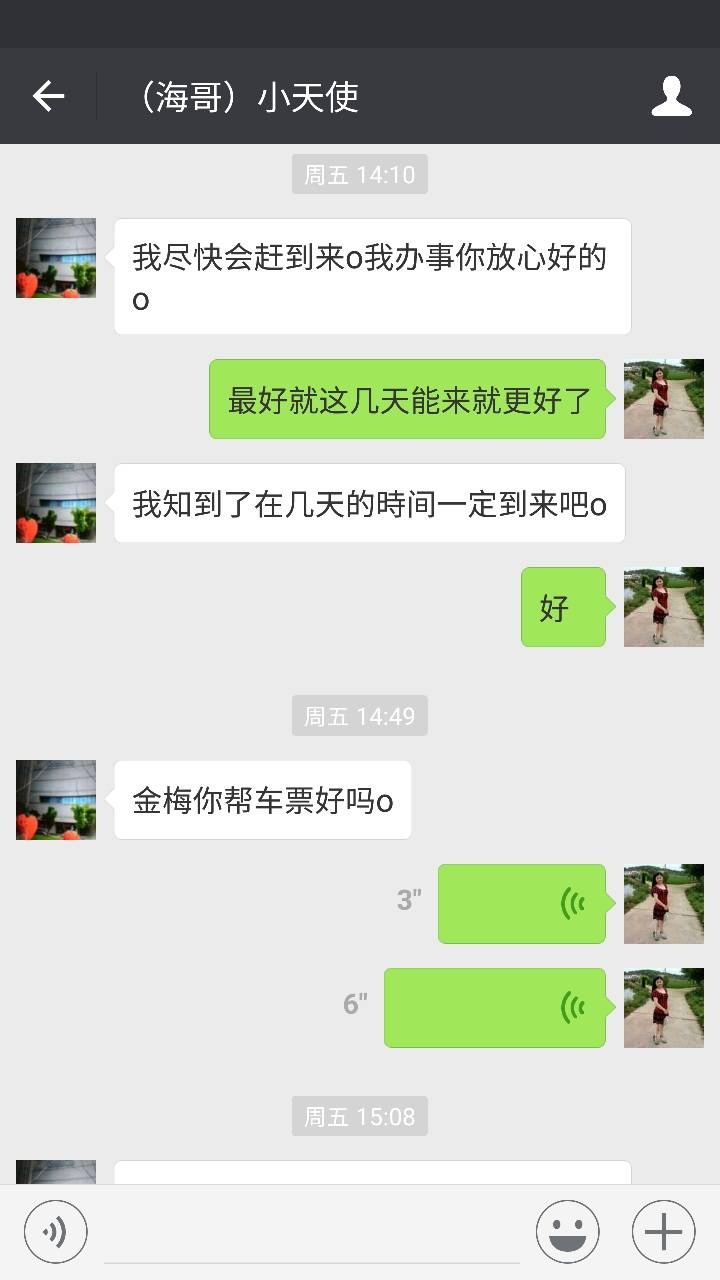Open the emoji picker

[x=567, y=1232]
